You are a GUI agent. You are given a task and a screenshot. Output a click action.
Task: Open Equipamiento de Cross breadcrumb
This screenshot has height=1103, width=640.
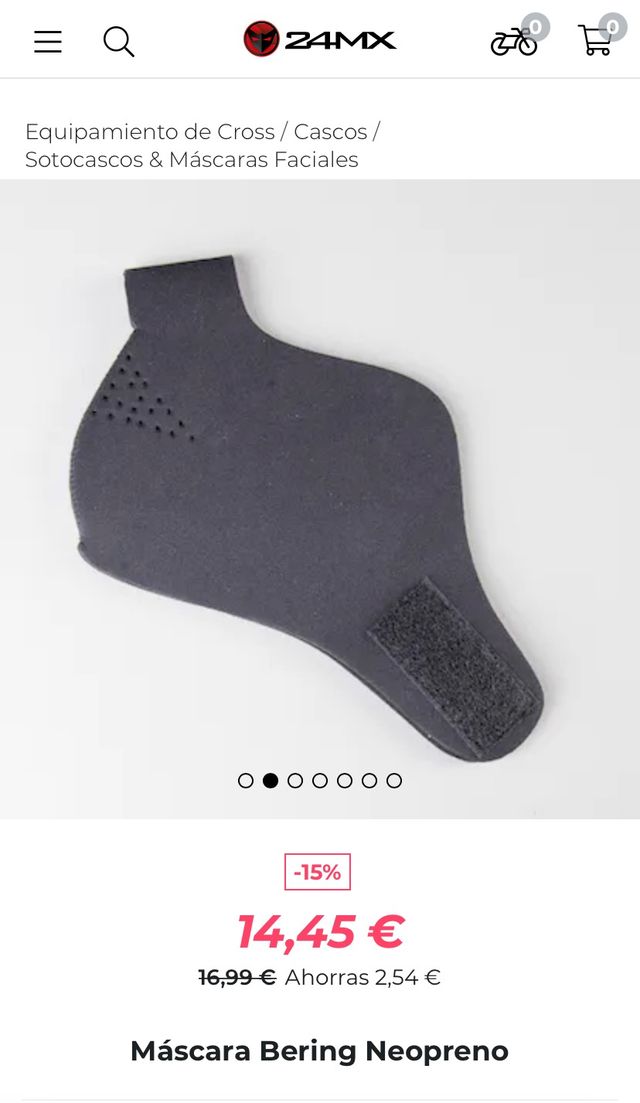[x=149, y=131]
